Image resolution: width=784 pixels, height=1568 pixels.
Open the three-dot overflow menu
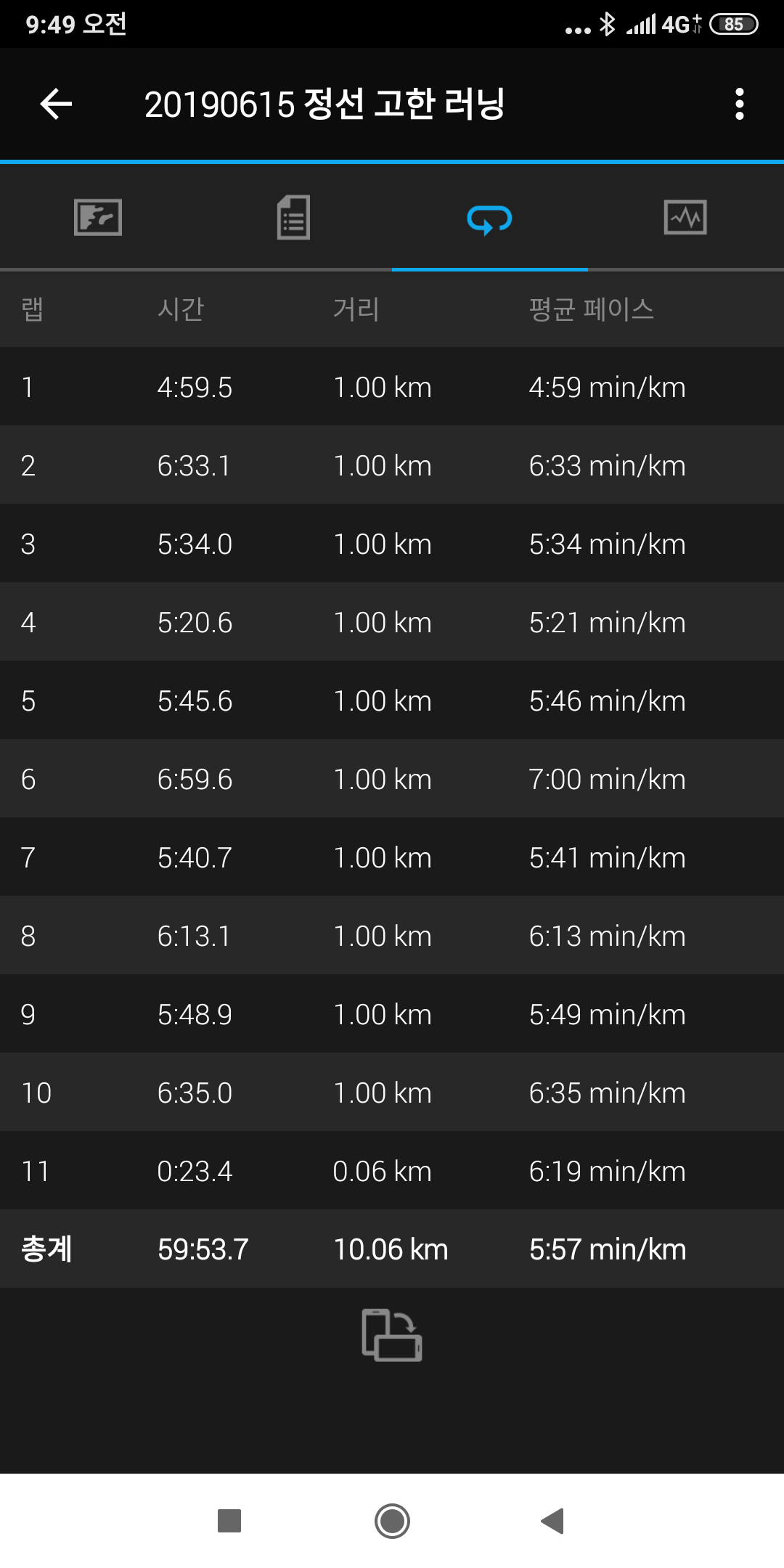pos(738,104)
